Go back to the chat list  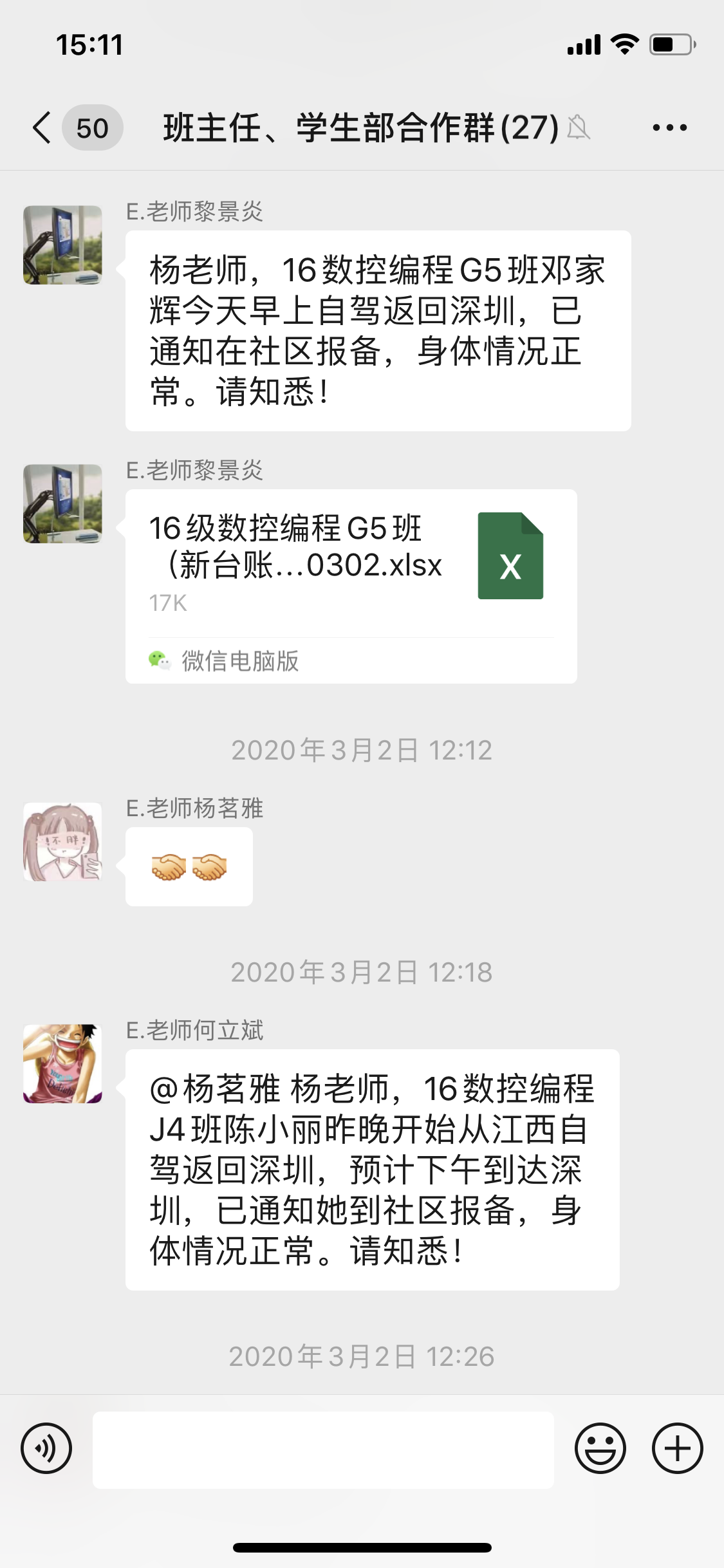(x=42, y=127)
